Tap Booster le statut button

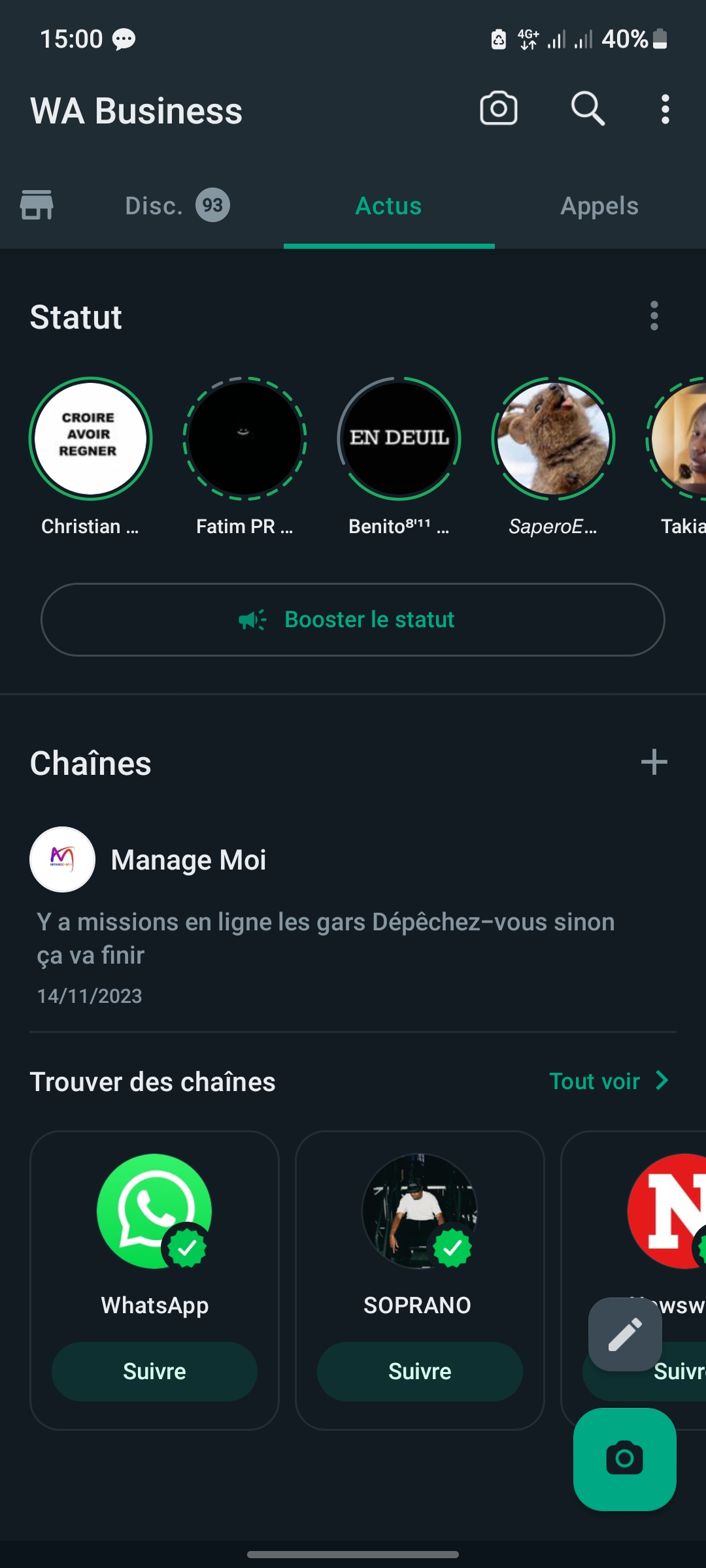(353, 619)
